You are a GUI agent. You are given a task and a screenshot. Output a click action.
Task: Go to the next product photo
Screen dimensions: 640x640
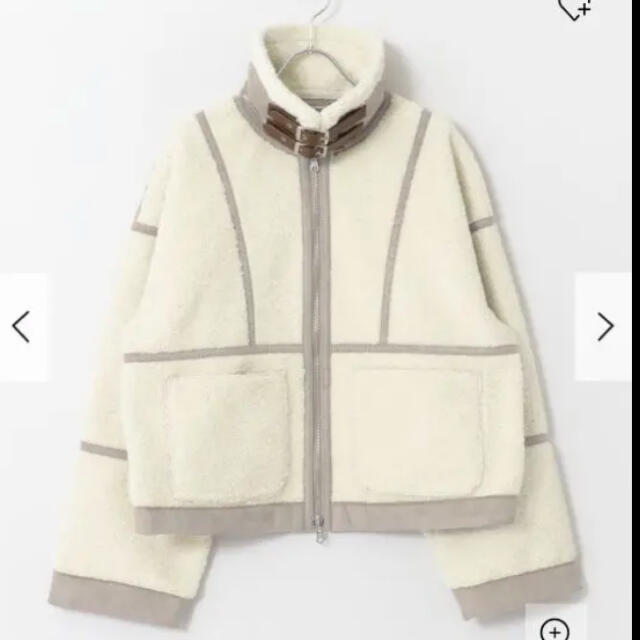pyautogui.click(x=605, y=326)
